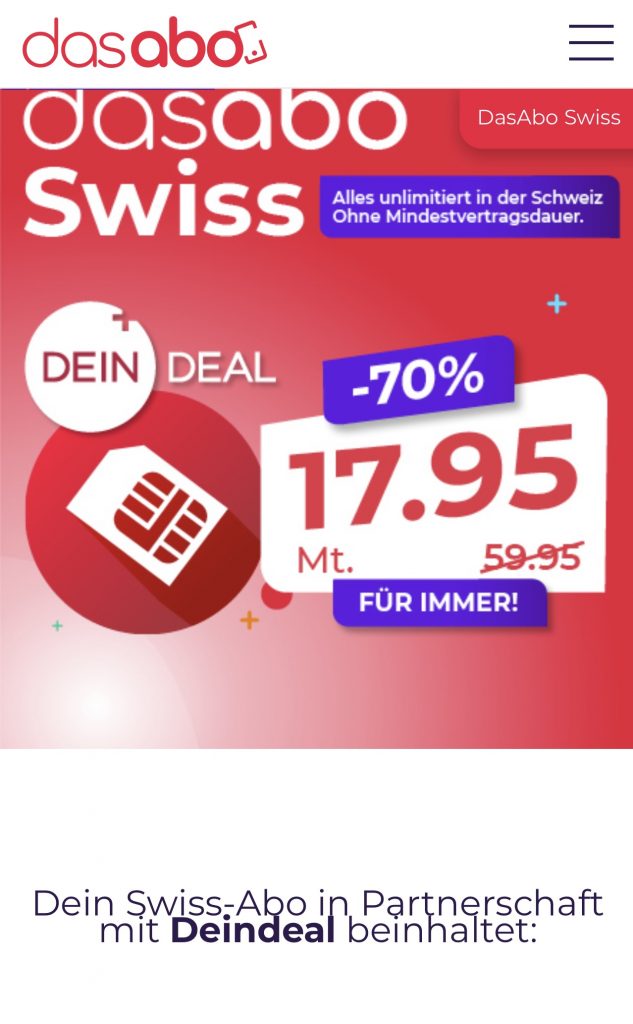
Task: Tap the dasabo logo to go home
Action: (144, 43)
